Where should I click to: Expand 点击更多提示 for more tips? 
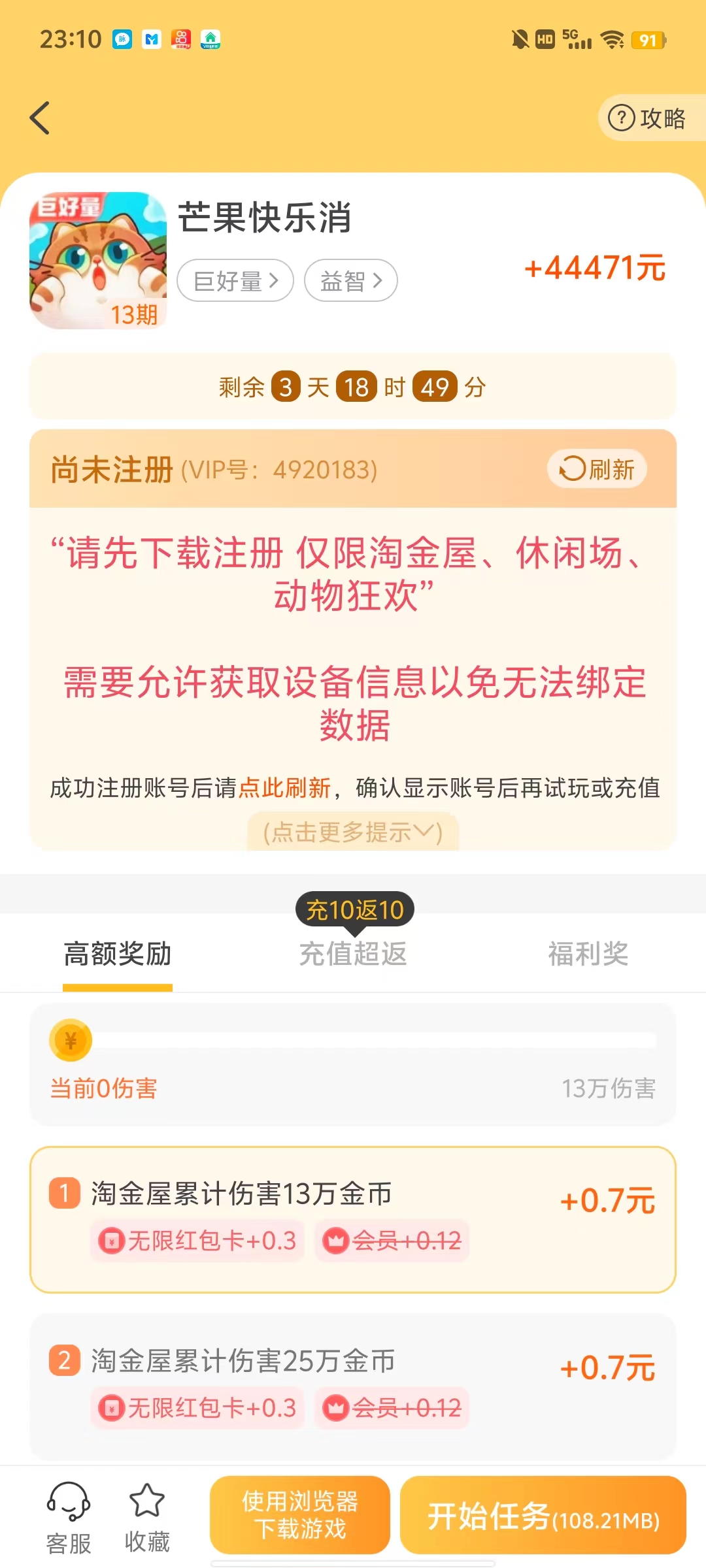coord(353,832)
